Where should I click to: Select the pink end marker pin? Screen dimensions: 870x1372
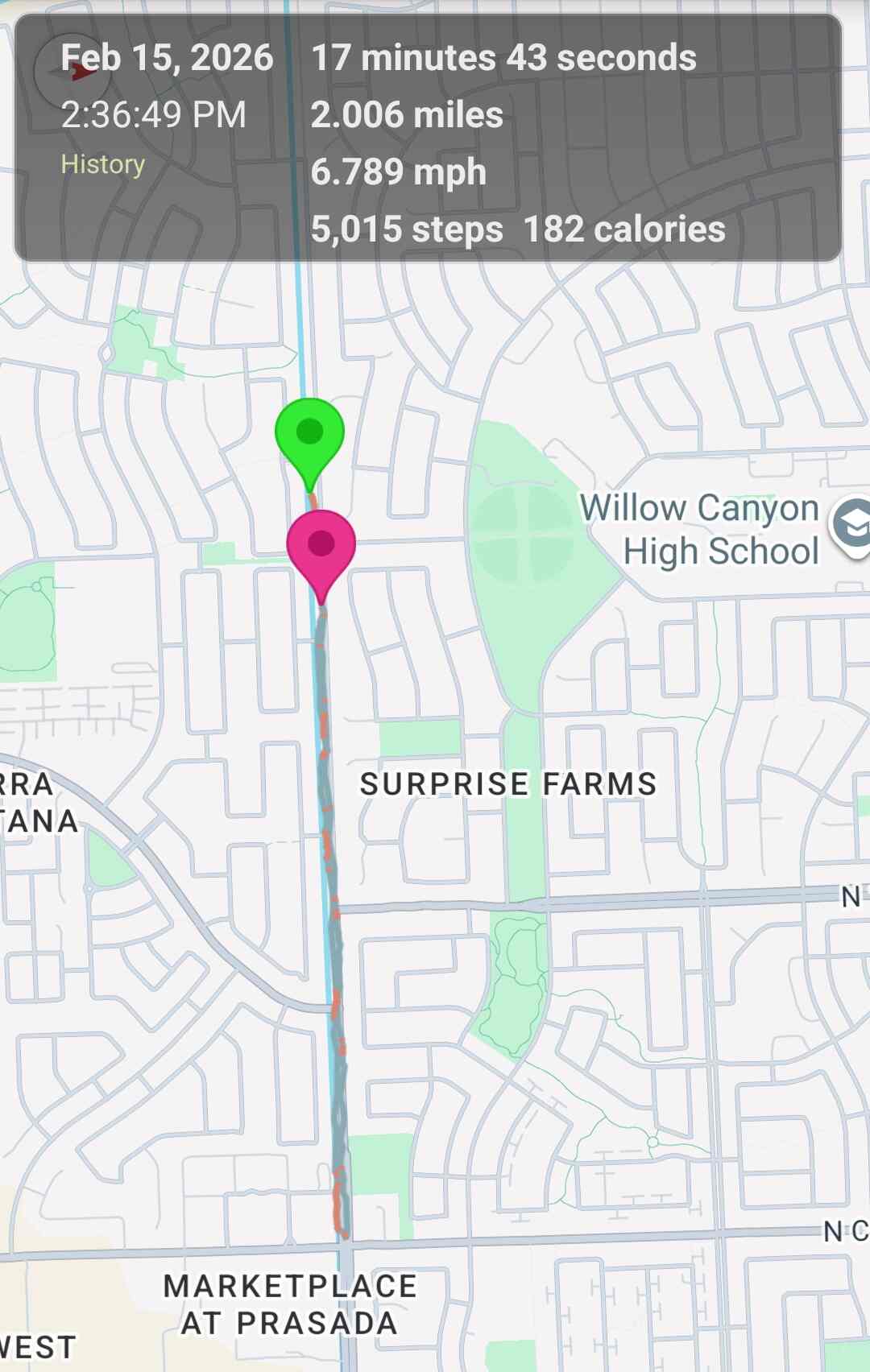point(321,547)
